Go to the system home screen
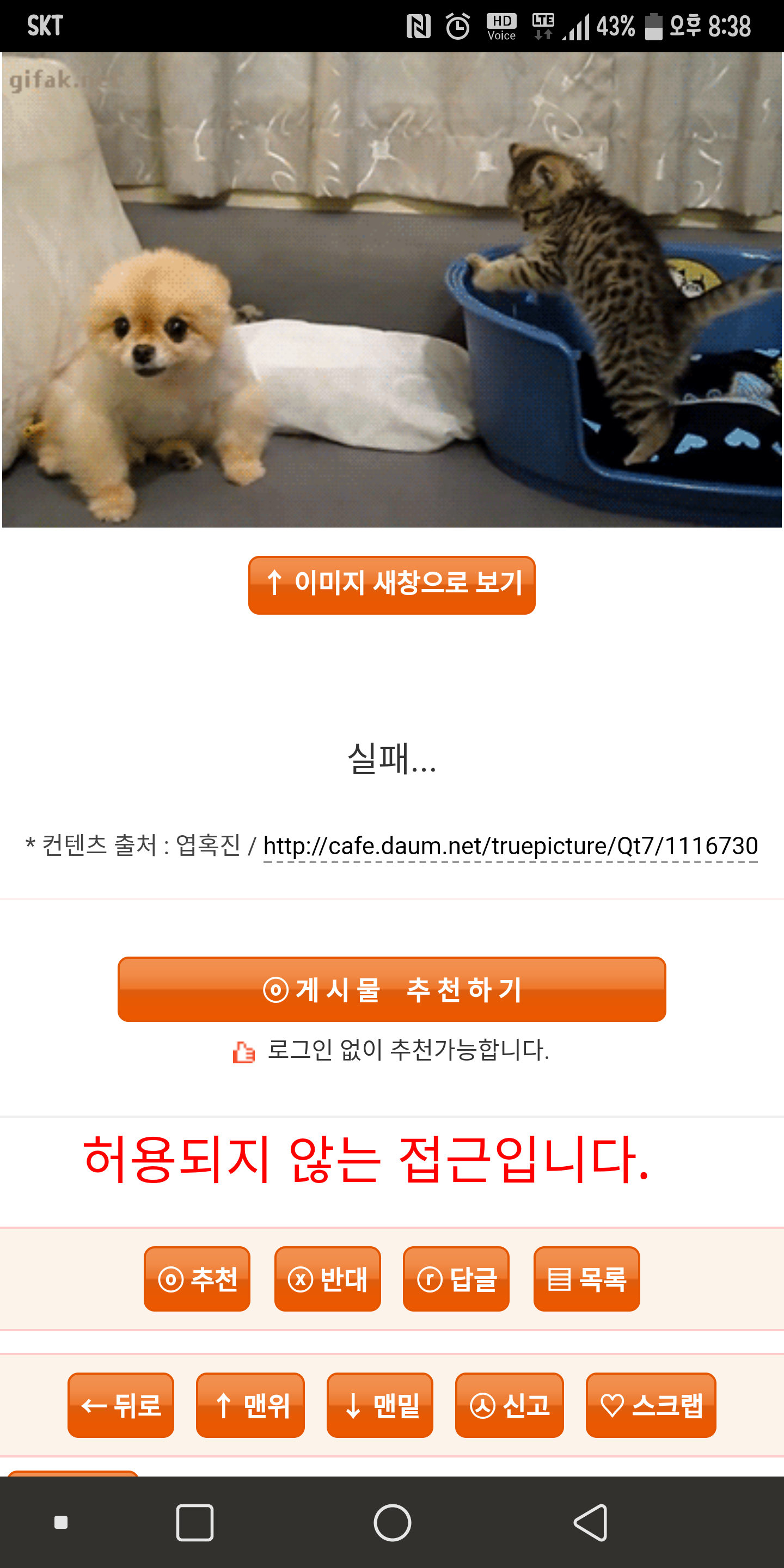Viewport: 784px width, 1568px height. (x=392, y=1522)
